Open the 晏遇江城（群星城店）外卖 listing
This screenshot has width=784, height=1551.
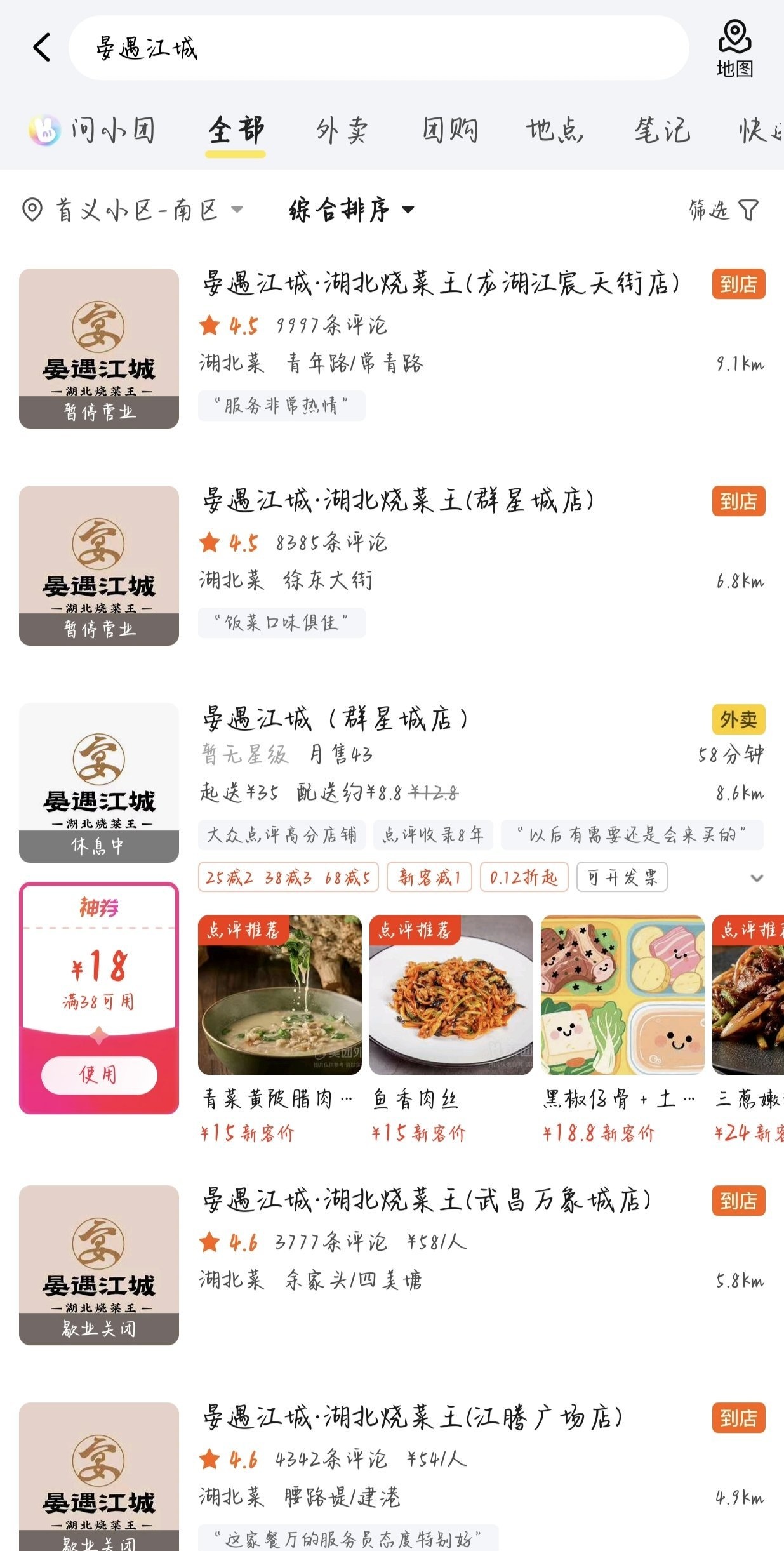click(335, 719)
